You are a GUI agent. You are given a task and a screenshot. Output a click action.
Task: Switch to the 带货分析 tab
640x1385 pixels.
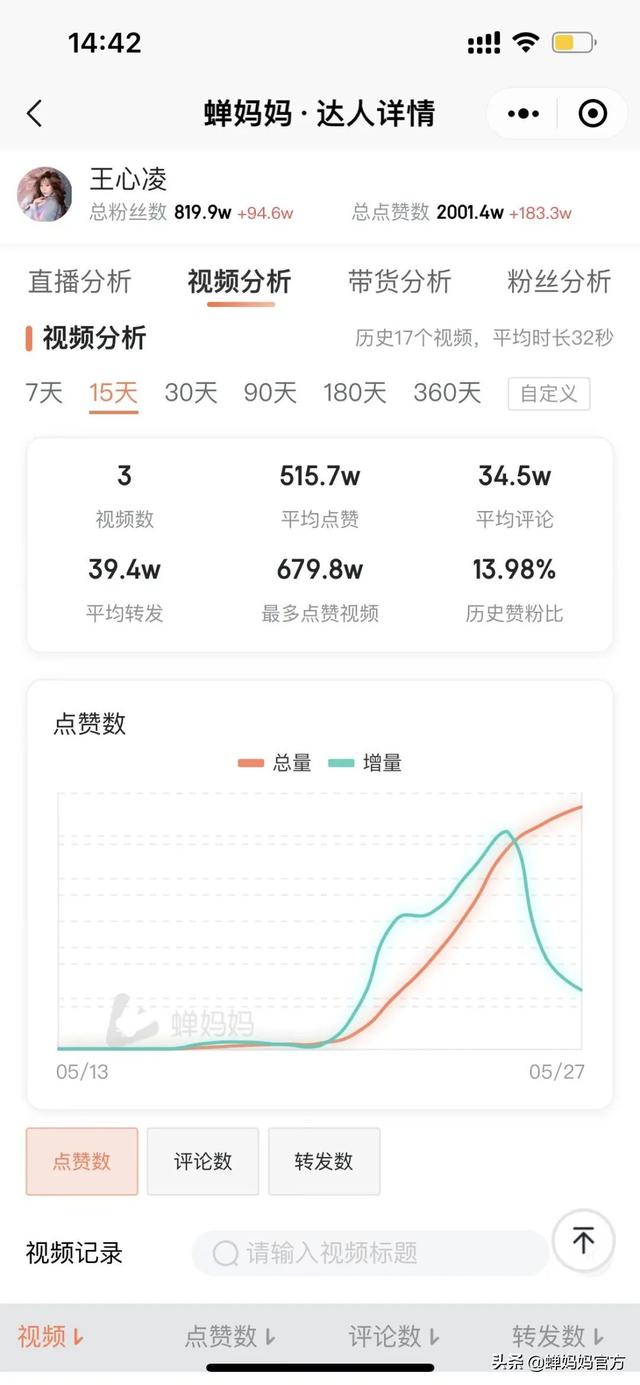399,282
